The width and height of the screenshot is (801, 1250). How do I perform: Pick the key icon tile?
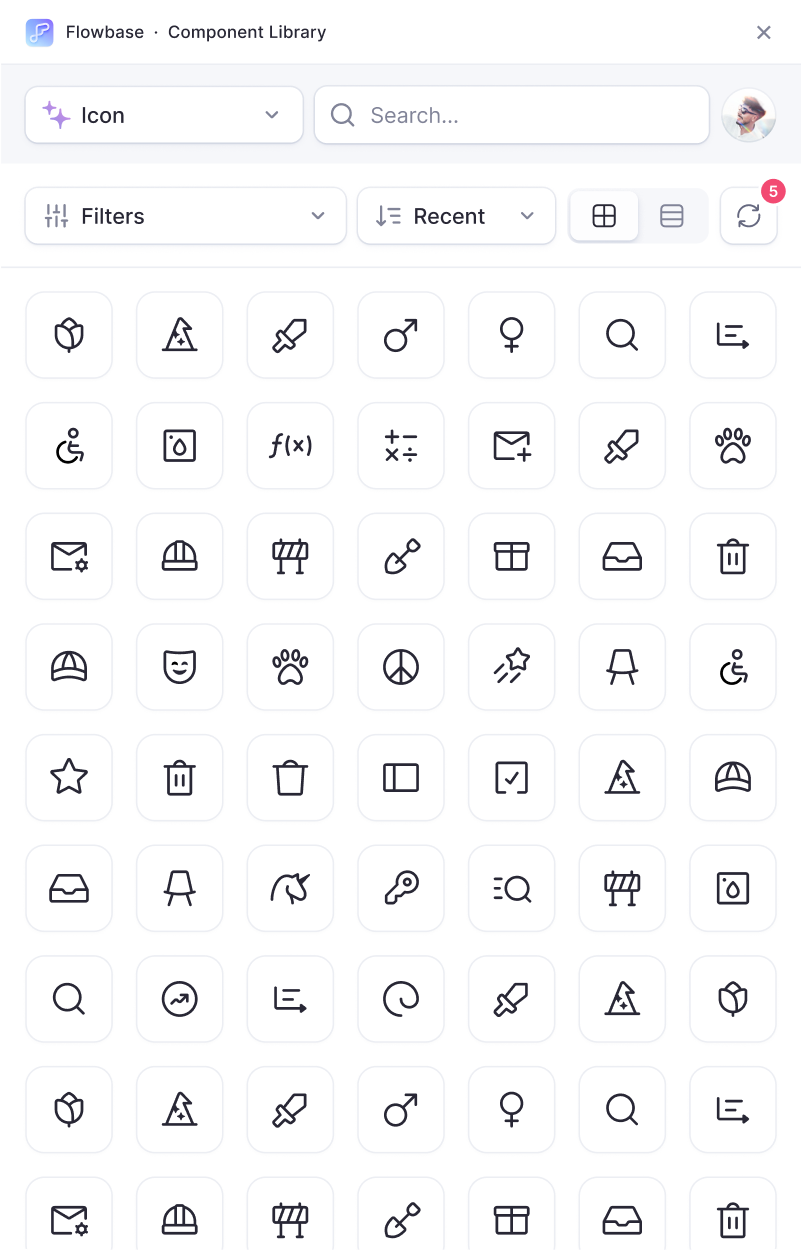[401, 888]
